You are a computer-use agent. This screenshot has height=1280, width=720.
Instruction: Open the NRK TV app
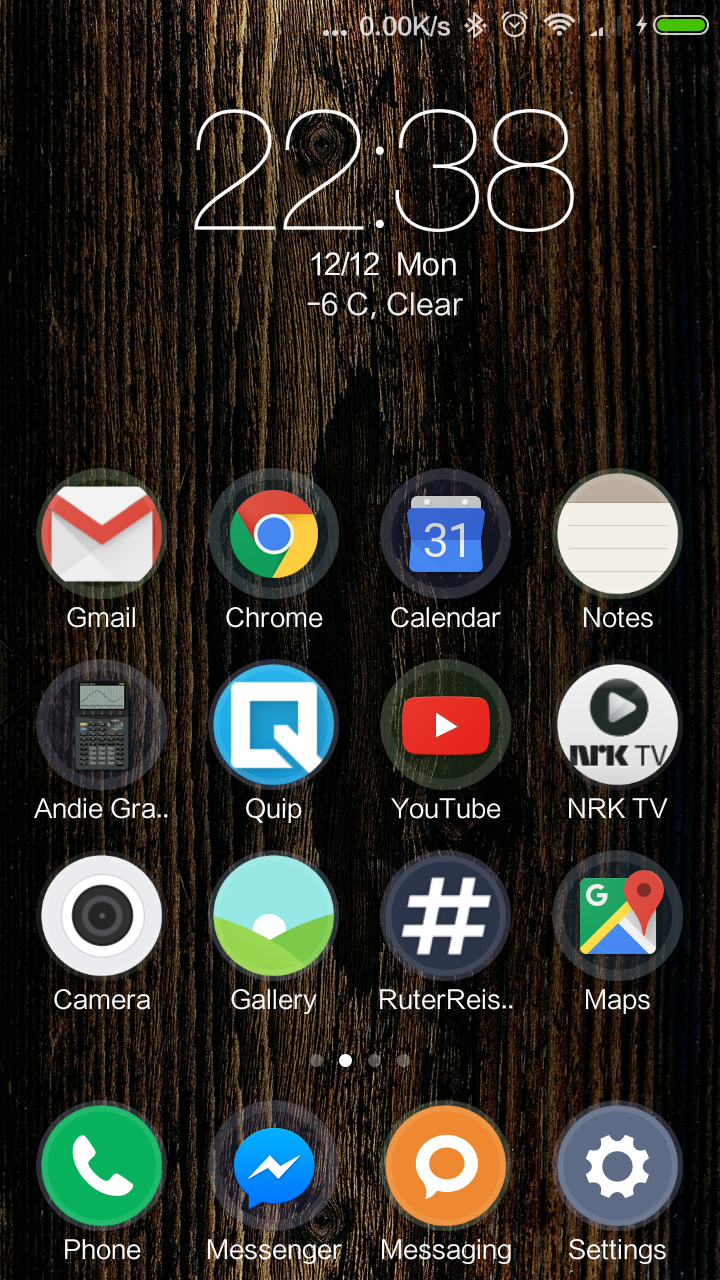[618, 725]
